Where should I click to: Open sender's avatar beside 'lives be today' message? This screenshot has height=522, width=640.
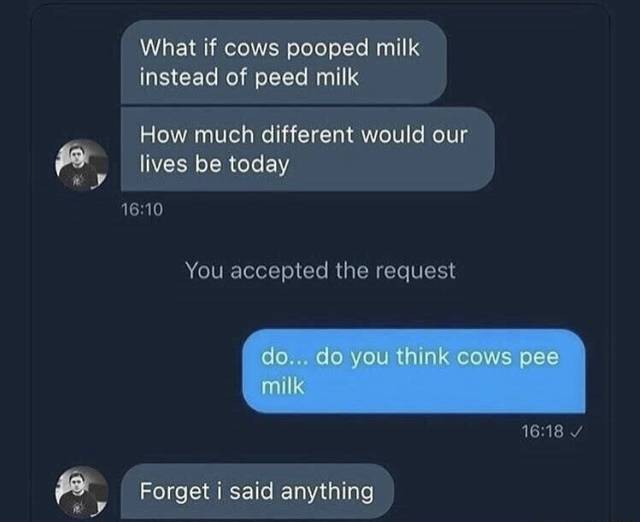81,164
